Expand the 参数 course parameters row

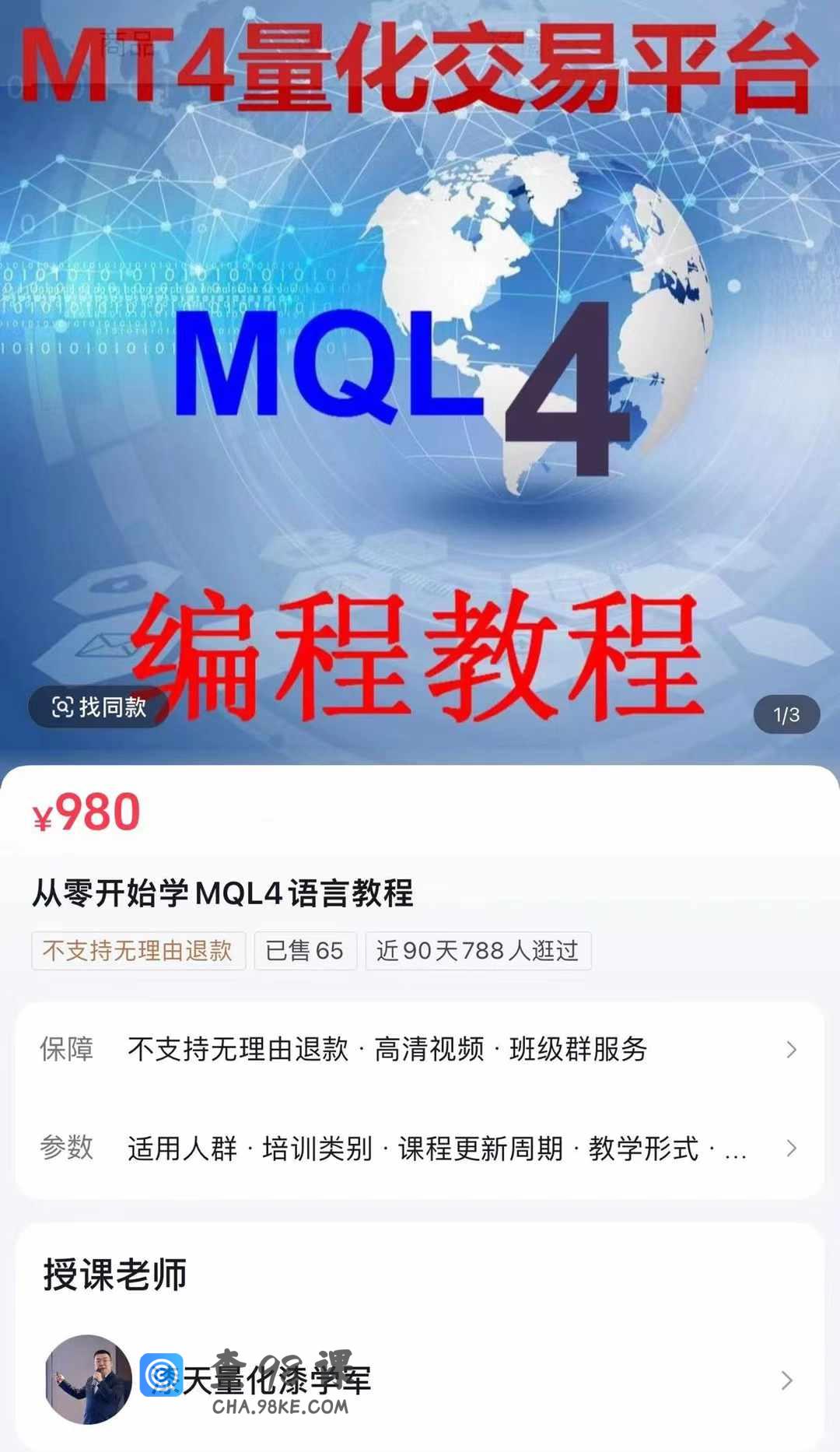[420, 1148]
